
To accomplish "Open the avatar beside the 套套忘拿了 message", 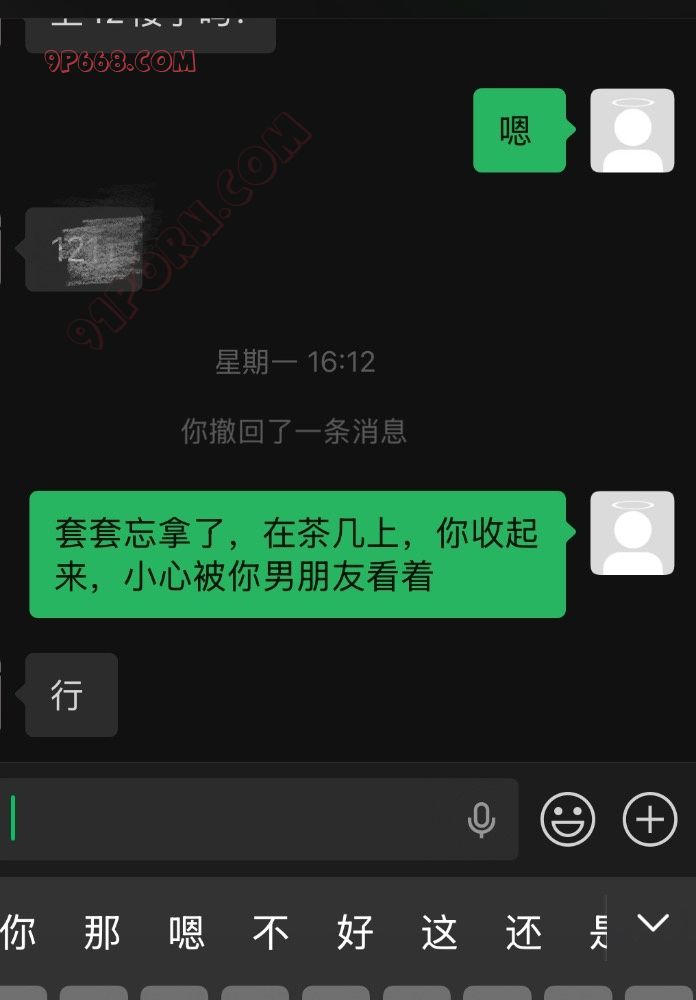I will [x=632, y=533].
